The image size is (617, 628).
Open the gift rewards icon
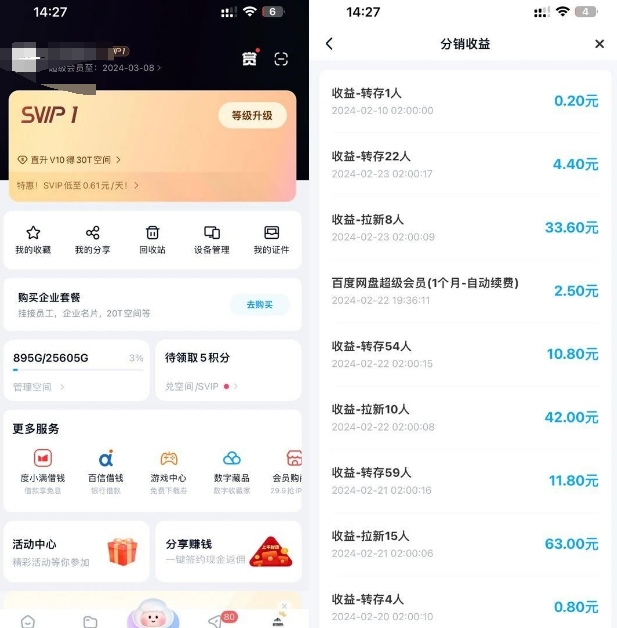click(x=249, y=59)
